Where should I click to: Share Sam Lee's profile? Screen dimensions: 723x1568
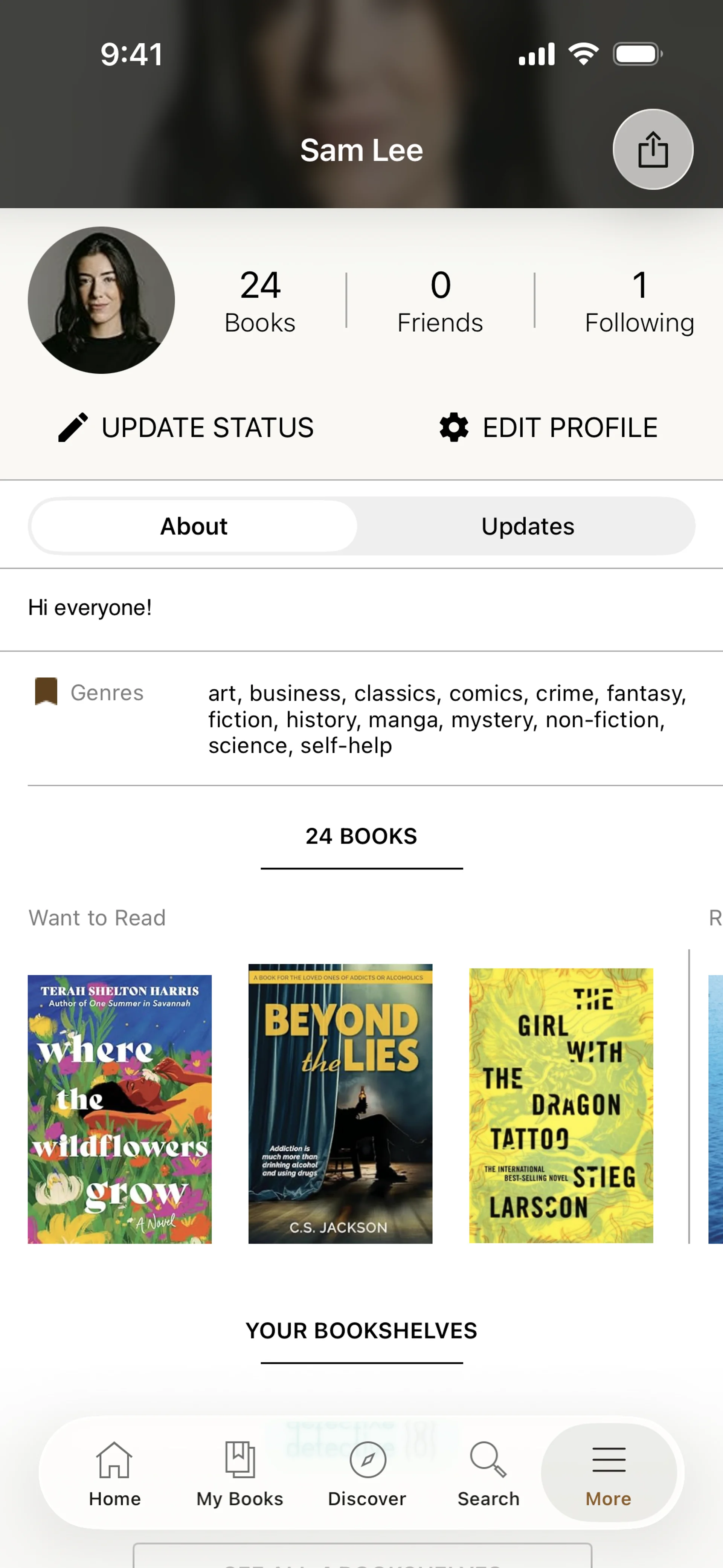pyautogui.click(x=653, y=149)
